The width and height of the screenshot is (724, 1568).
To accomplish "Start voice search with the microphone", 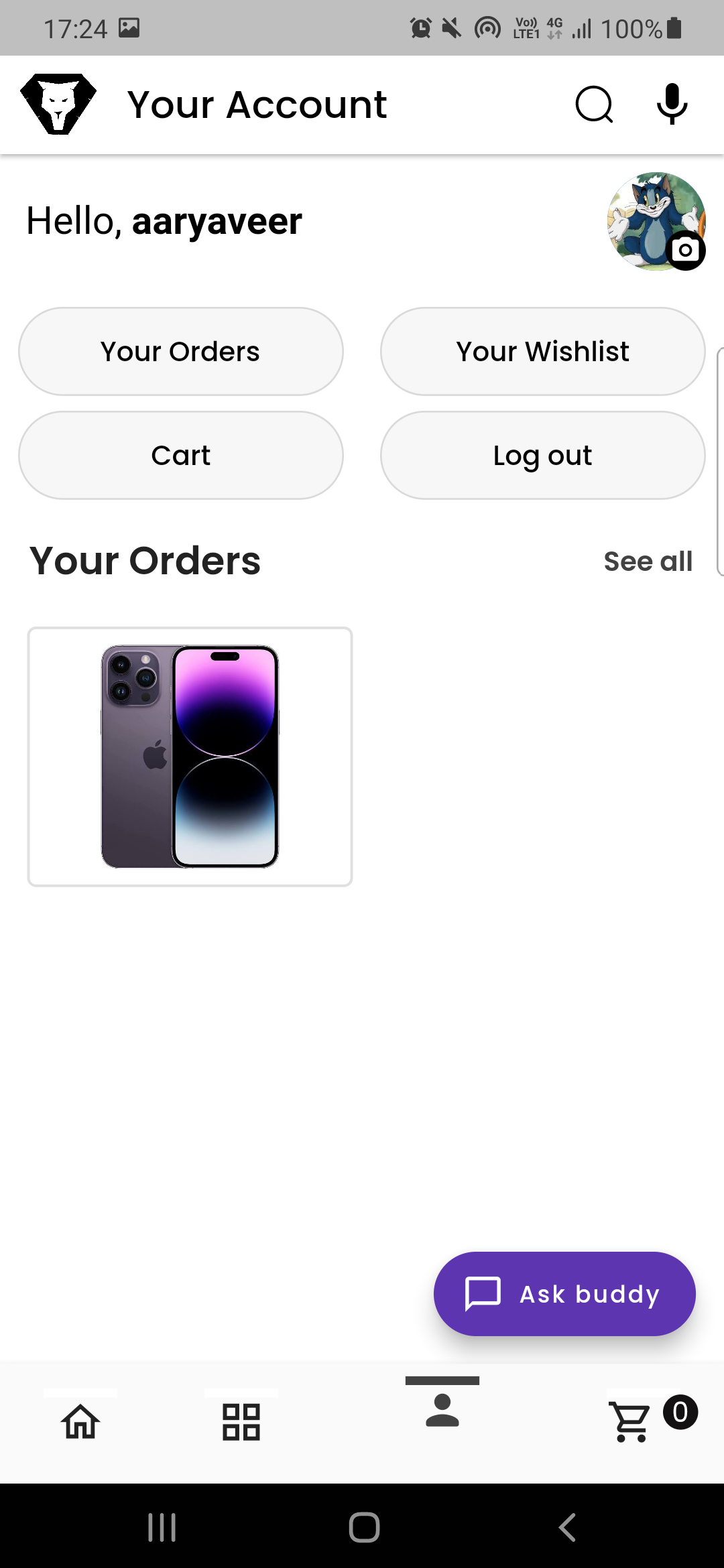I will (x=672, y=105).
